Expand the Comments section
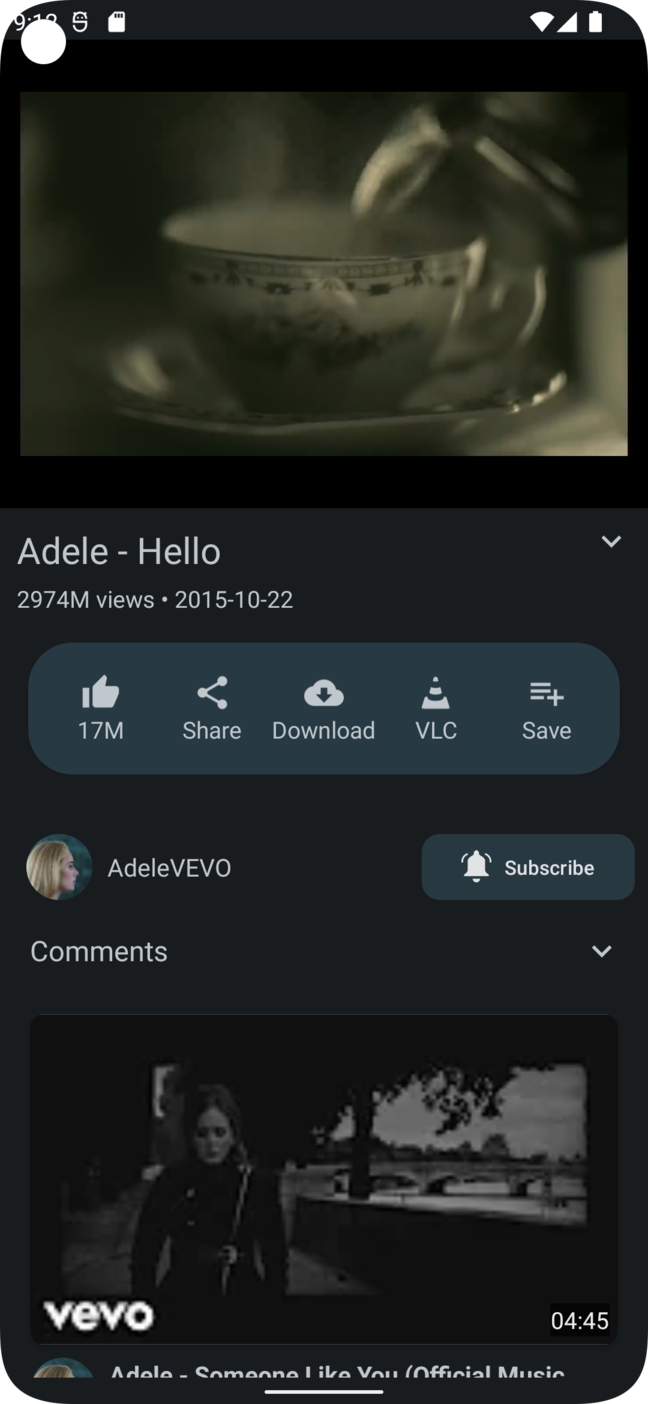This screenshot has width=648, height=1404. (x=323, y=951)
